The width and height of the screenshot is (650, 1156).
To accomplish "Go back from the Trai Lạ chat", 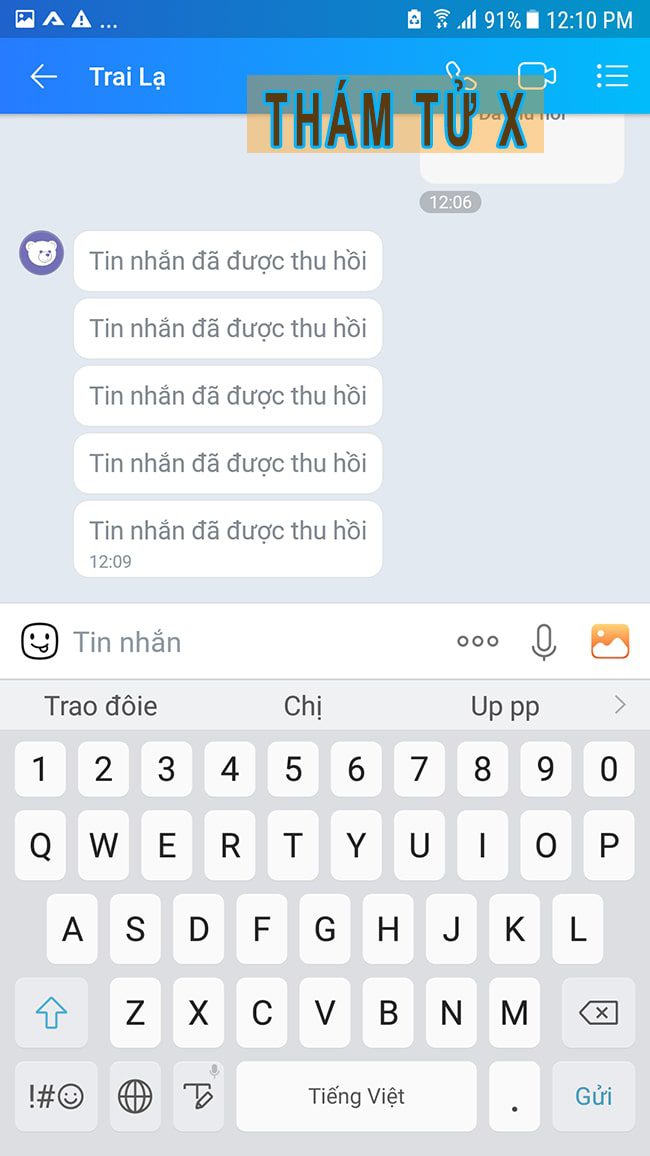I will [43, 77].
